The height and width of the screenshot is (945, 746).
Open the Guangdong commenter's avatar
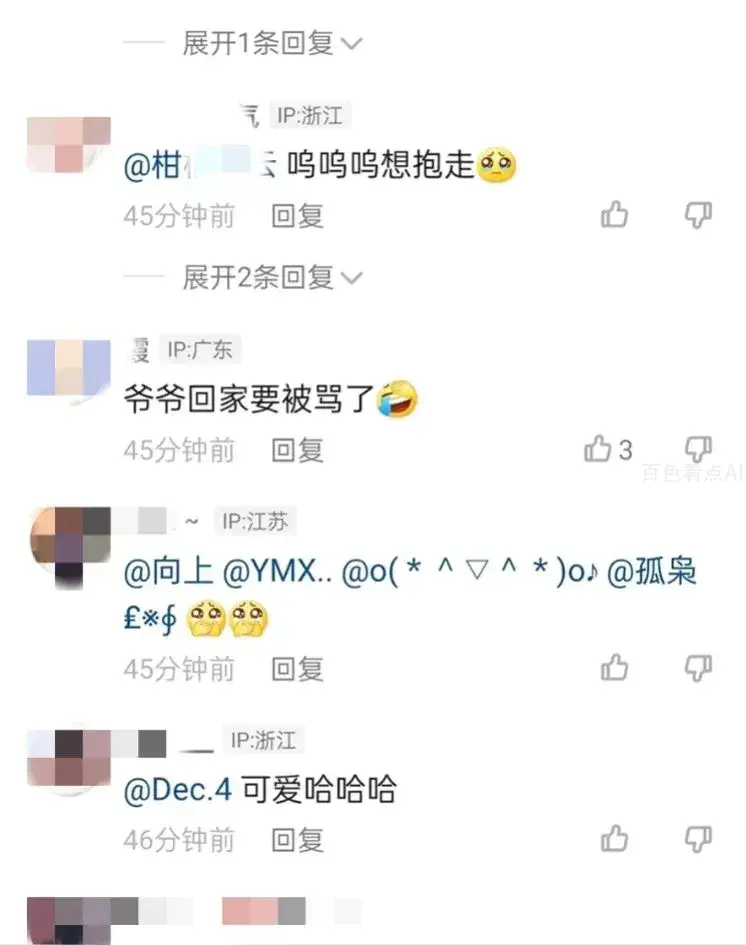coord(69,372)
